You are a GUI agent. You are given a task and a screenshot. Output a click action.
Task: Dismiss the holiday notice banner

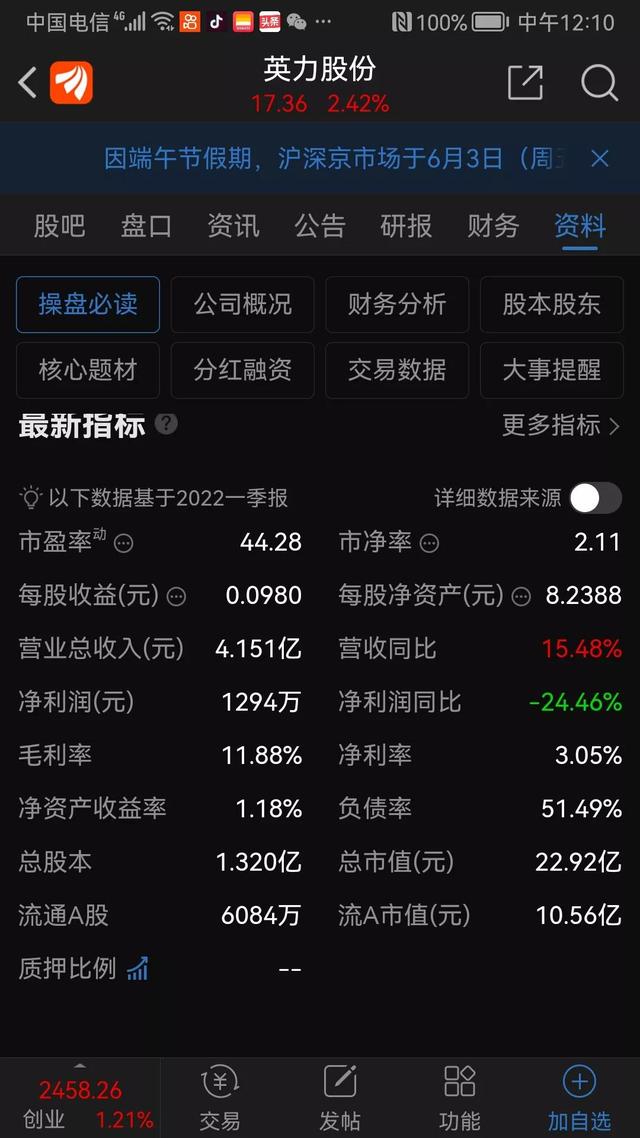coord(600,158)
